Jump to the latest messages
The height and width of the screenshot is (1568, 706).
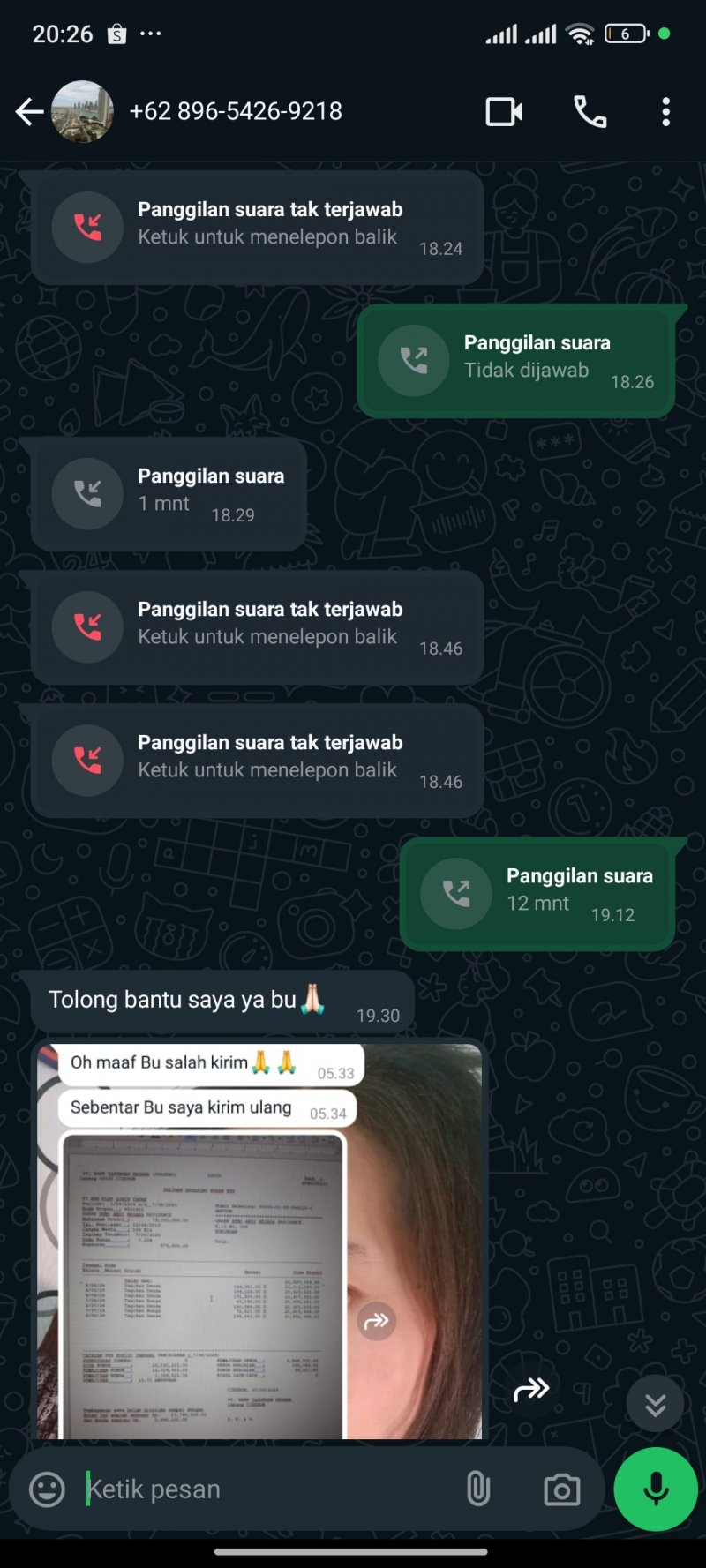point(655,1404)
